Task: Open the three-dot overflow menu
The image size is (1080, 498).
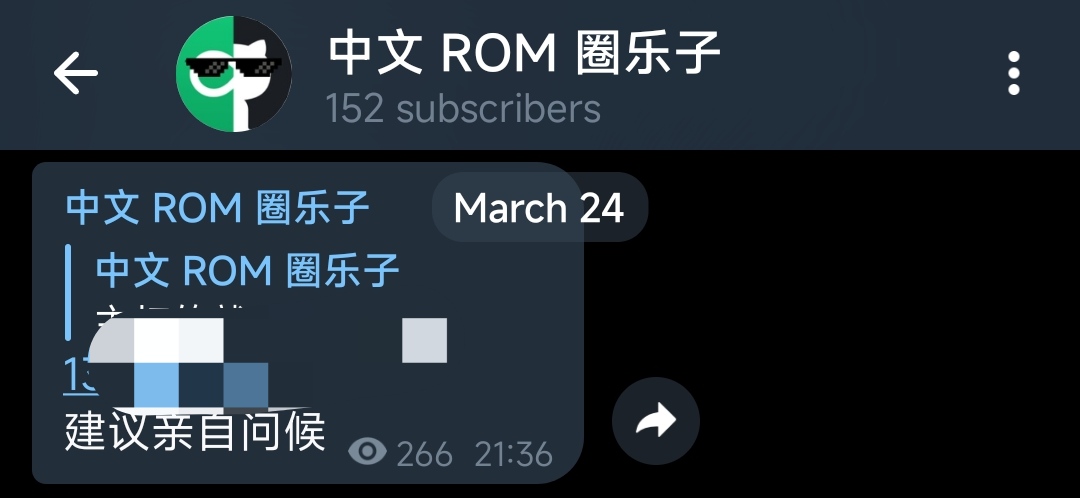Action: point(1013,74)
